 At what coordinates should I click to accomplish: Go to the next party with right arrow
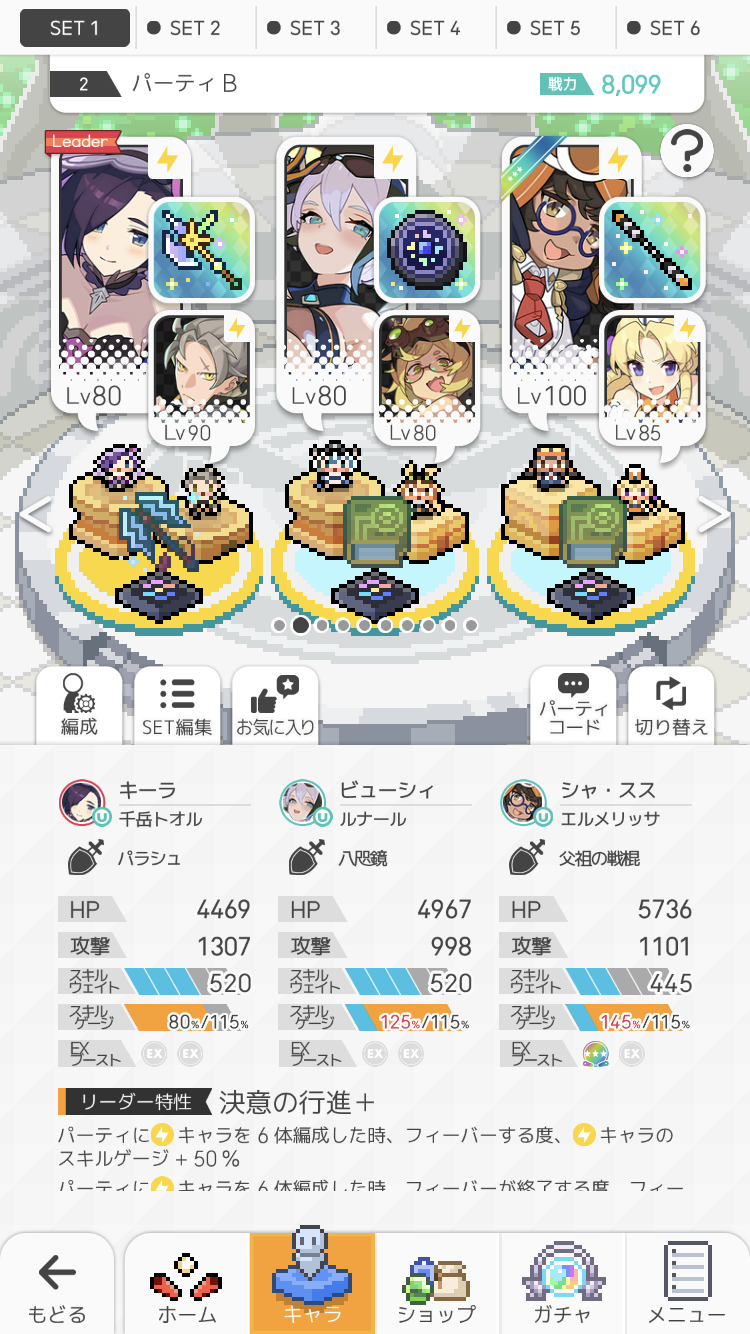point(714,514)
